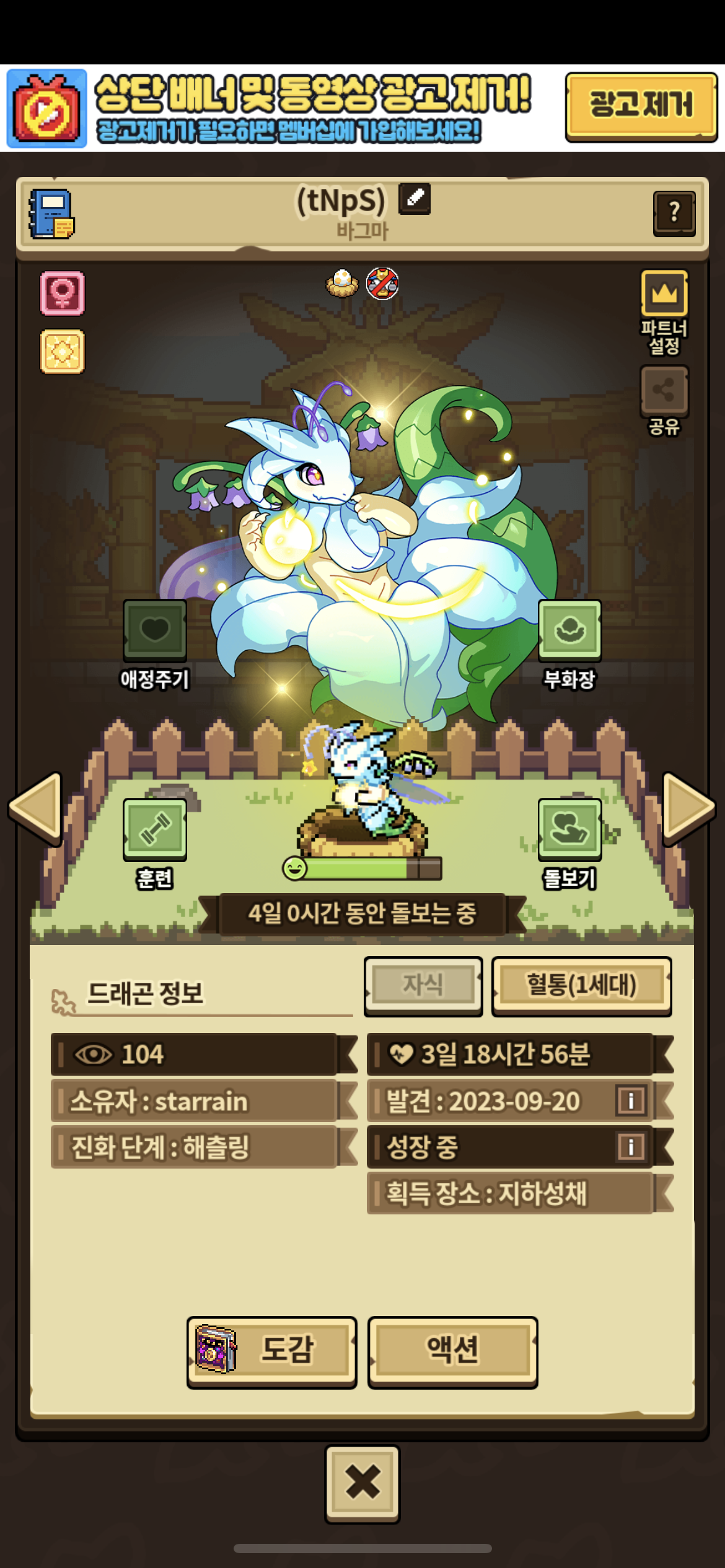Show info next to 성장 중
This screenshot has height=1568, width=725.
coord(631,1146)
